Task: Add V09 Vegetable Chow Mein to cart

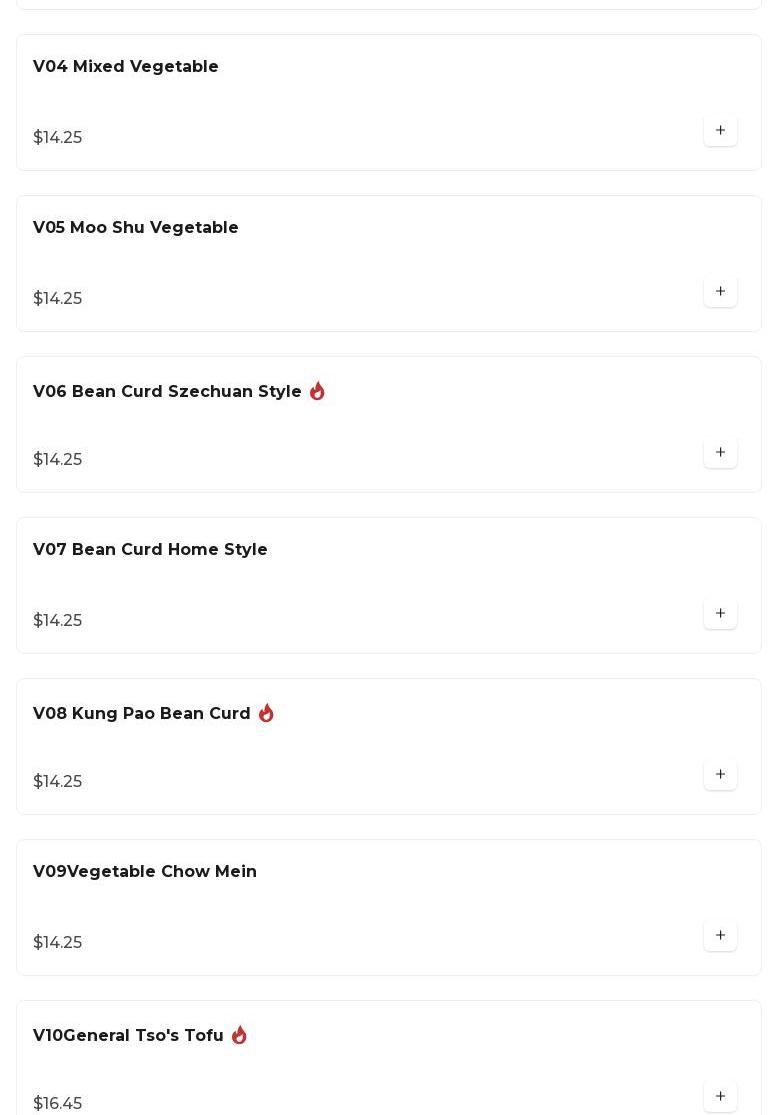Action: tap(720, 936)
